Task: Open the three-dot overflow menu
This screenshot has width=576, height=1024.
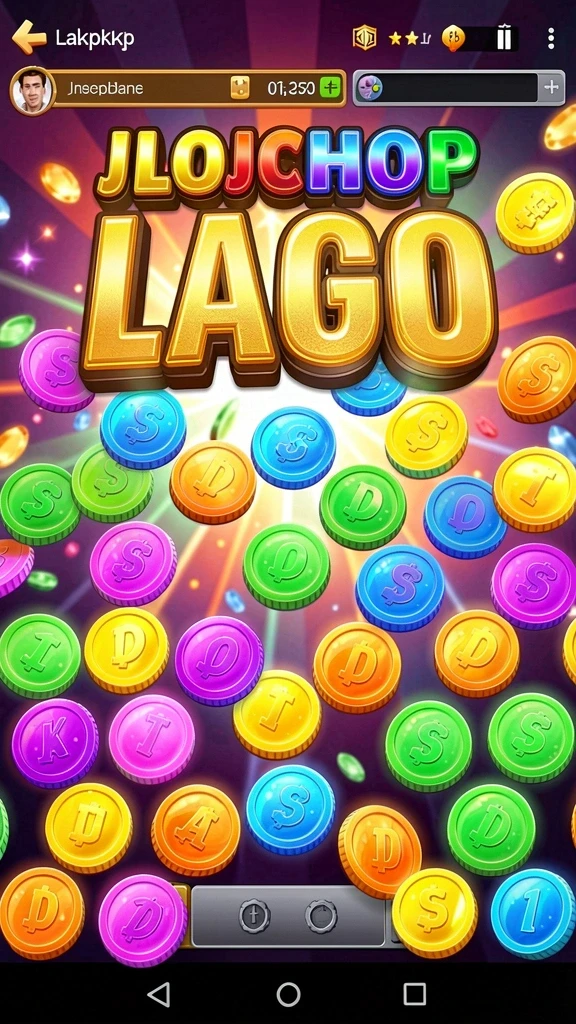Action: (x=551, y=39)
